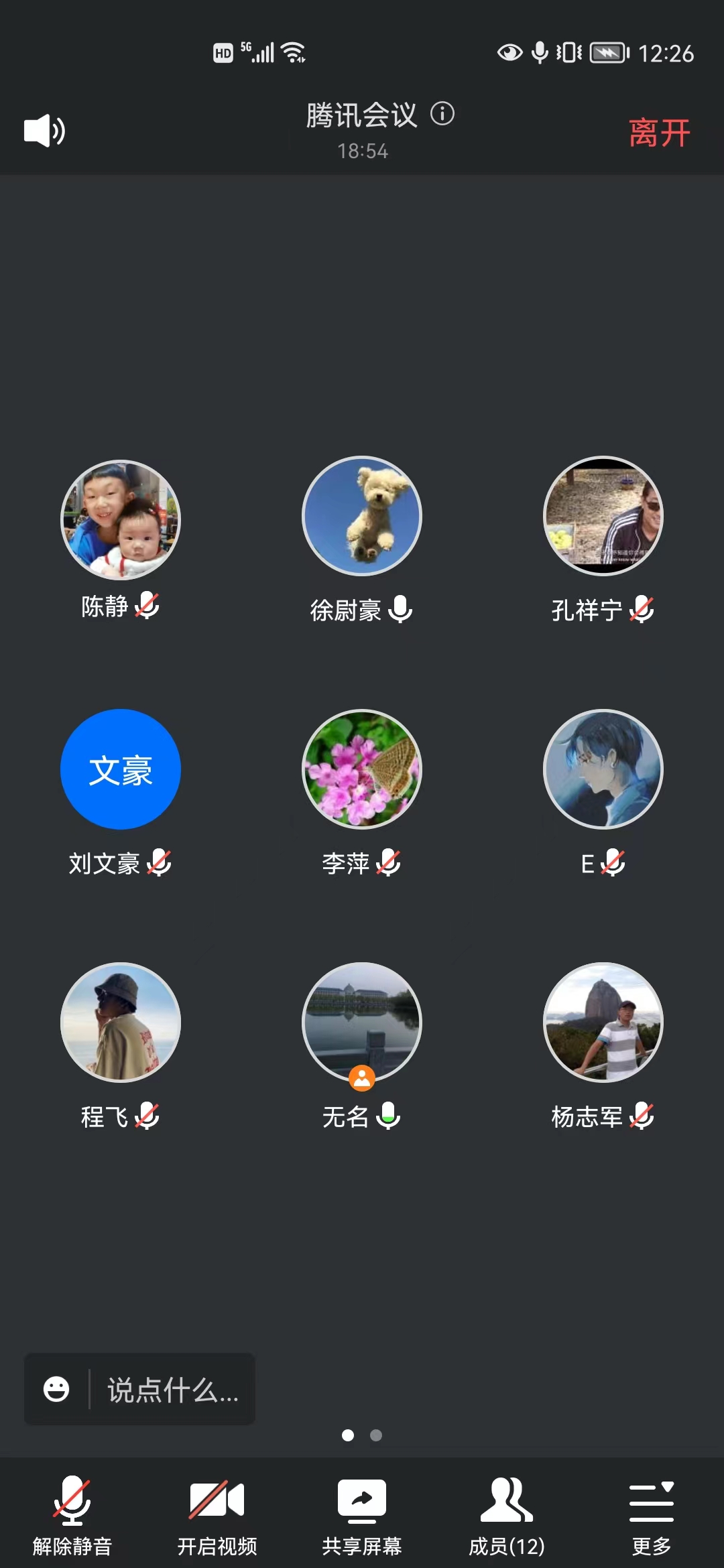This screenshot has width=724, height=1568.
Task: Select participant 杨志军's avatar
Action: (x=603, y=1023)
